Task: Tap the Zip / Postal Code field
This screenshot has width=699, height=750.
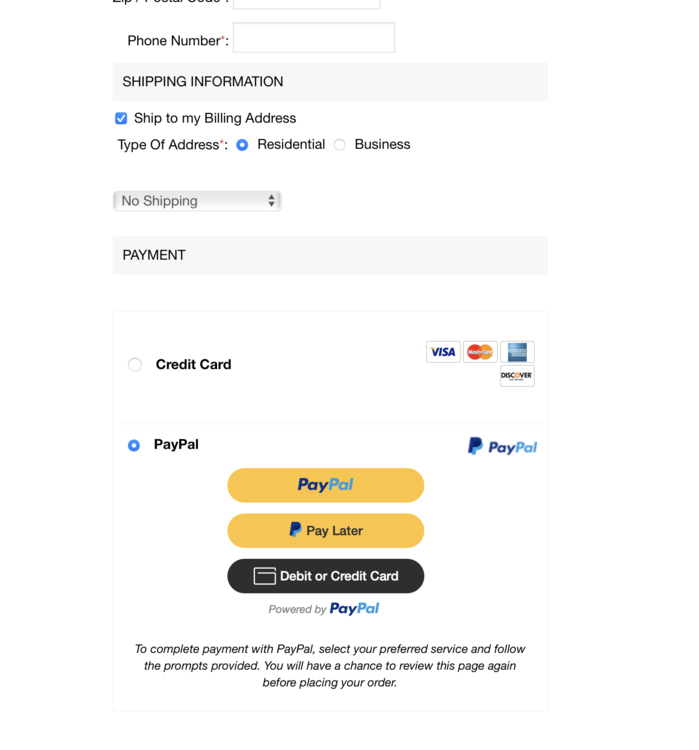Action: click(306, 3)
